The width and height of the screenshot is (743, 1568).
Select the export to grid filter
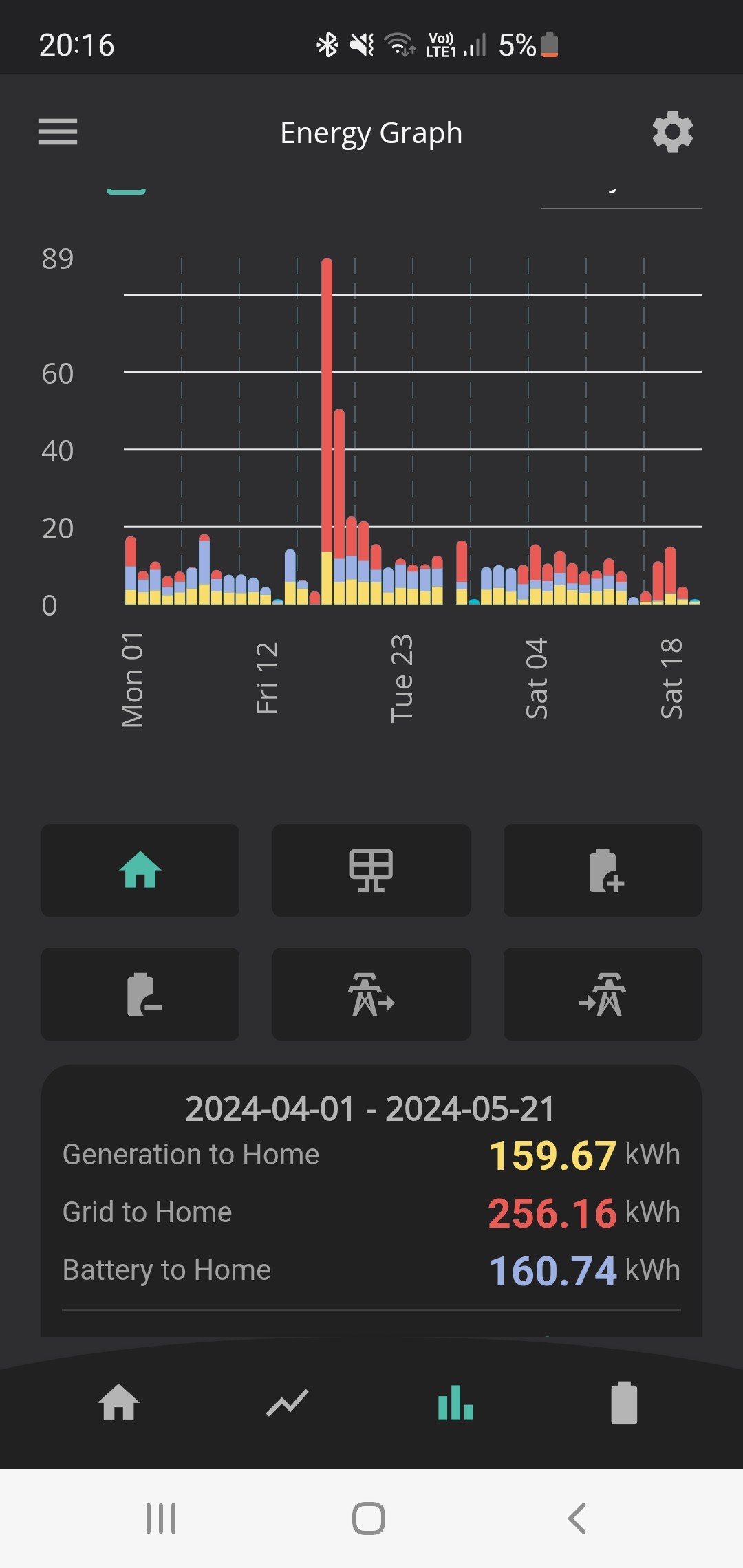[x=371, y=994]
